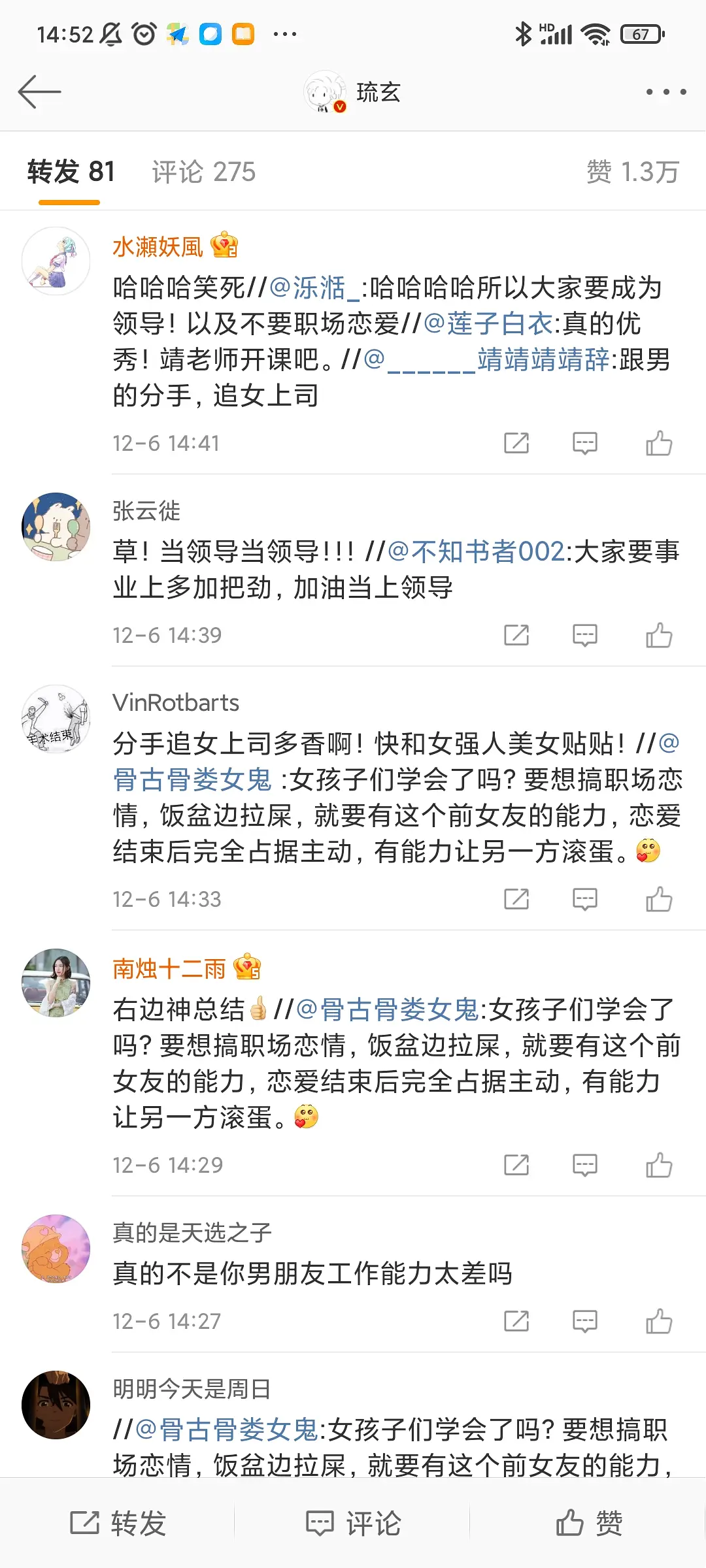The height and width of the screenshot is (1568, 706).
Task: Go back using the top-left arrow
Action: click(39, 91)
